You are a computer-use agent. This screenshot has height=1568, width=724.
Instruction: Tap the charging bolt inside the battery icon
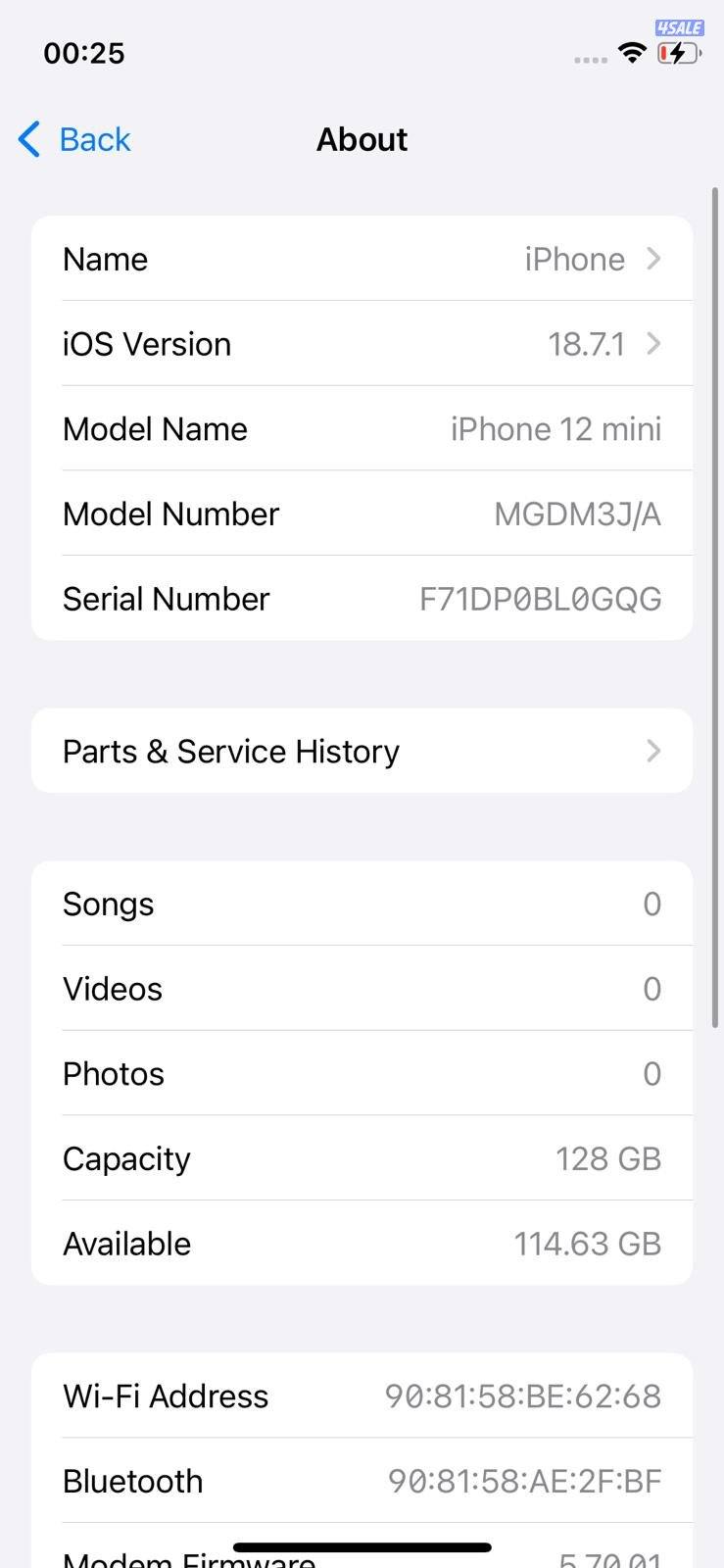pos(677,54)
